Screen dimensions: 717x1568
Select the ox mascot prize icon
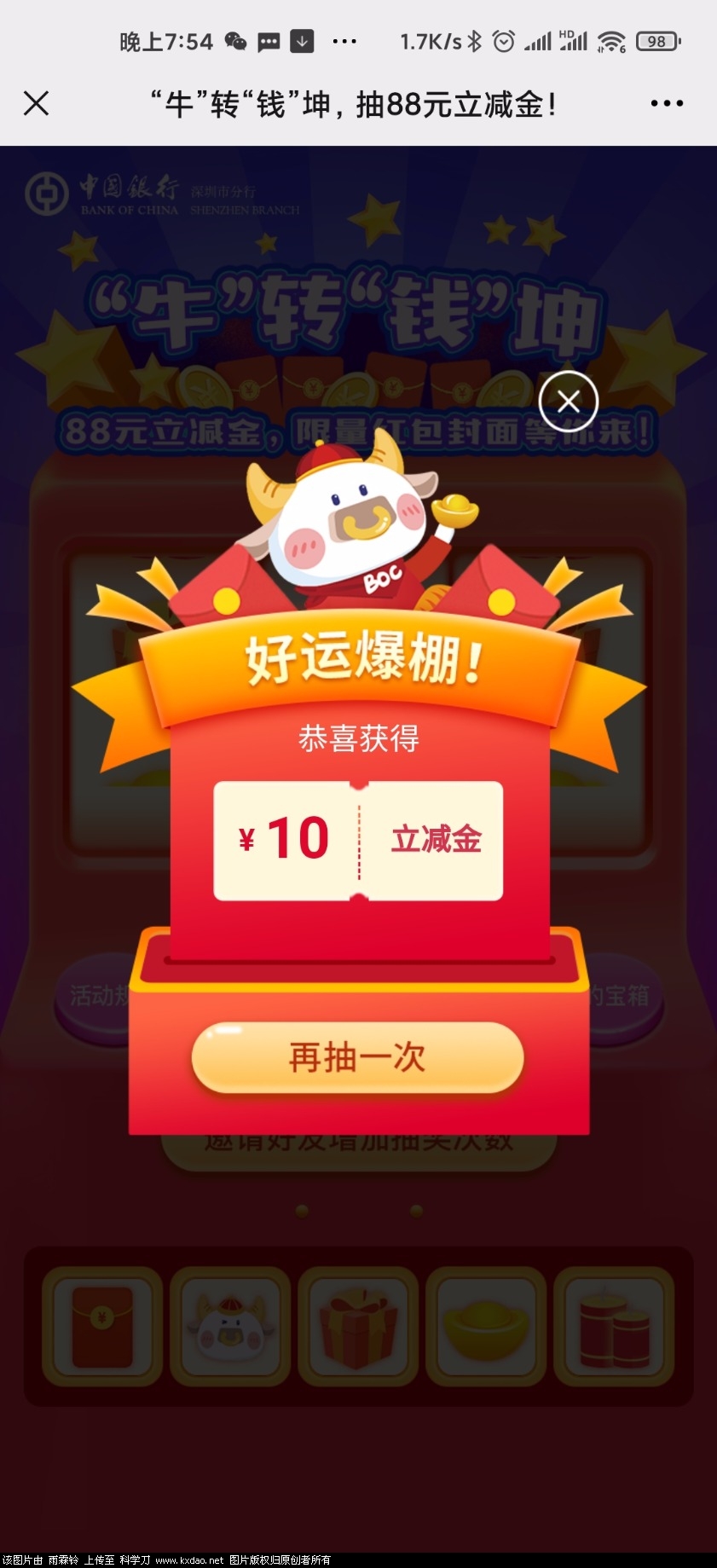(228, 1328)
